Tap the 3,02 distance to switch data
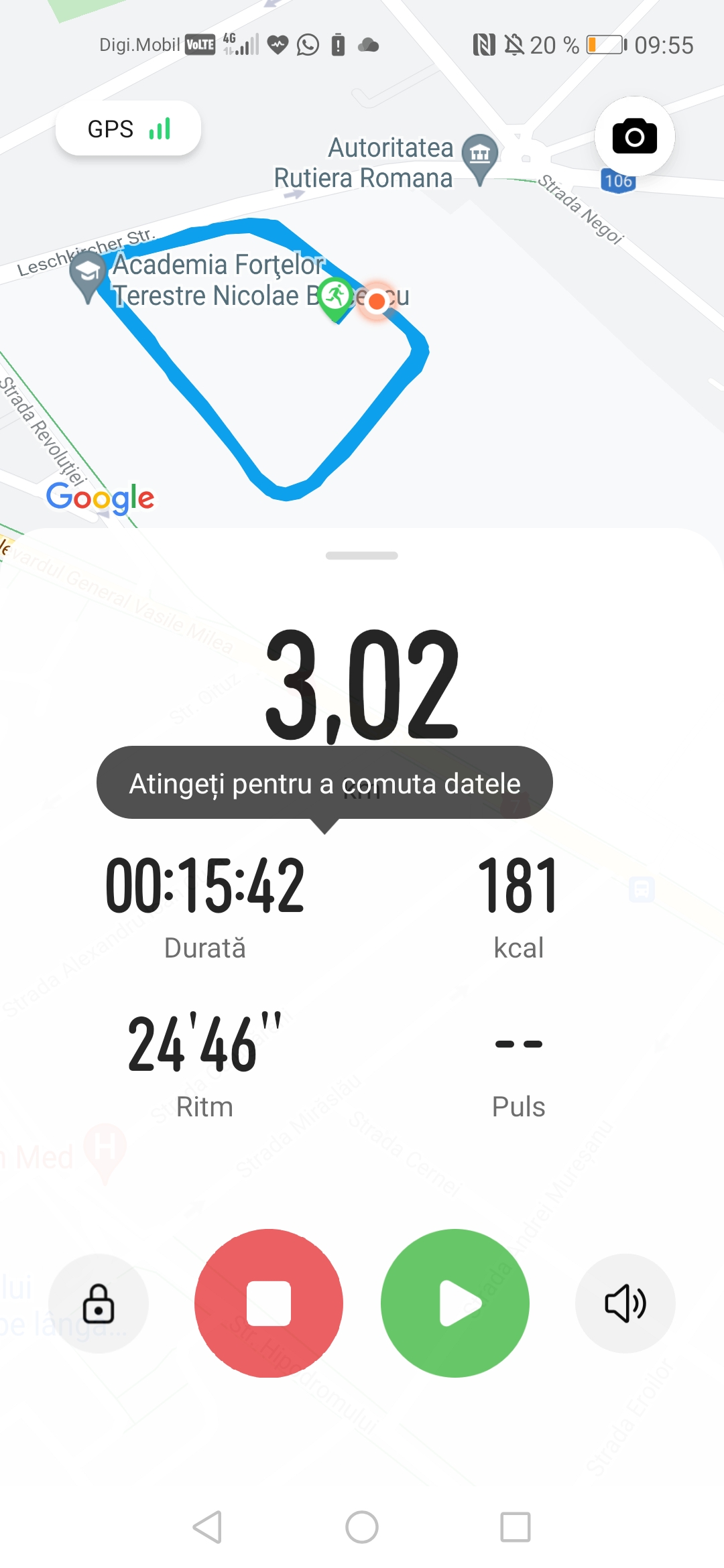The height and width of the screenshot is (1568, 724). click(362, 685)
